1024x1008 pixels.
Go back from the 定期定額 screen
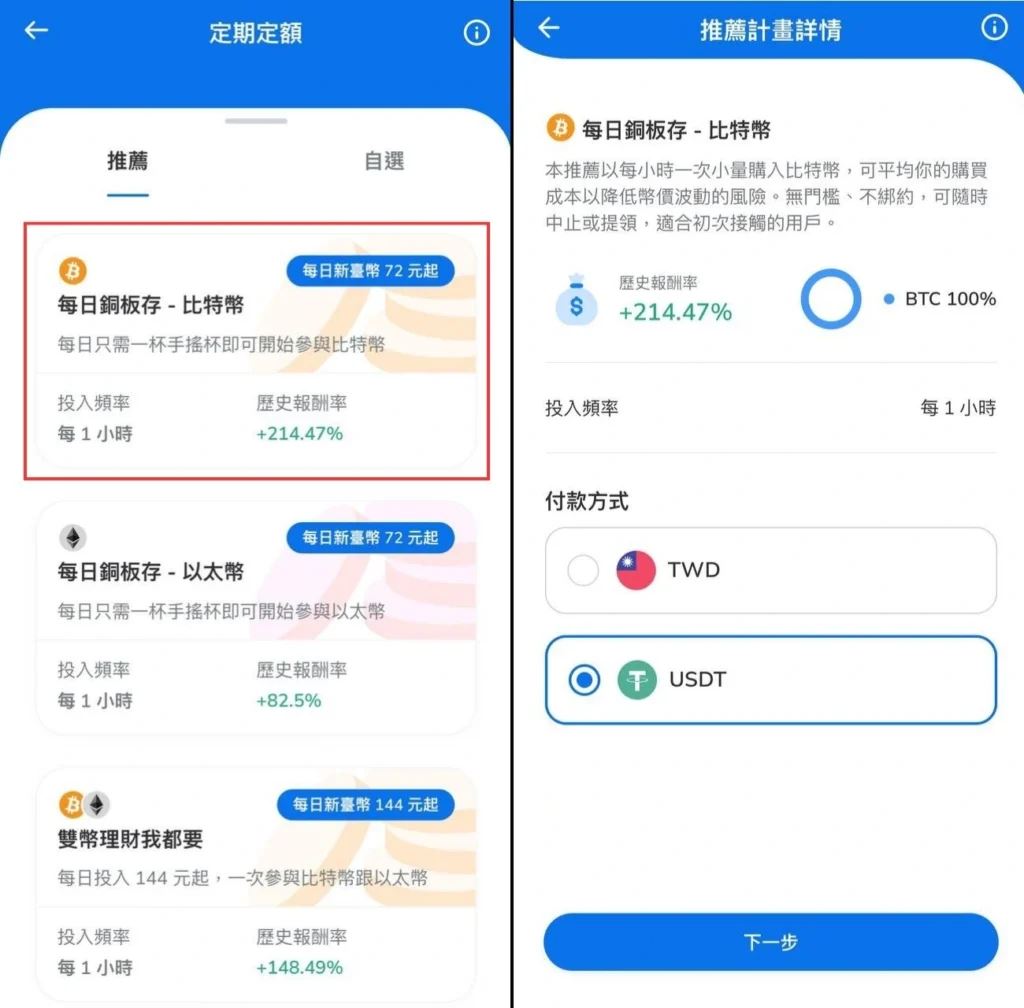tap(37, 31)
